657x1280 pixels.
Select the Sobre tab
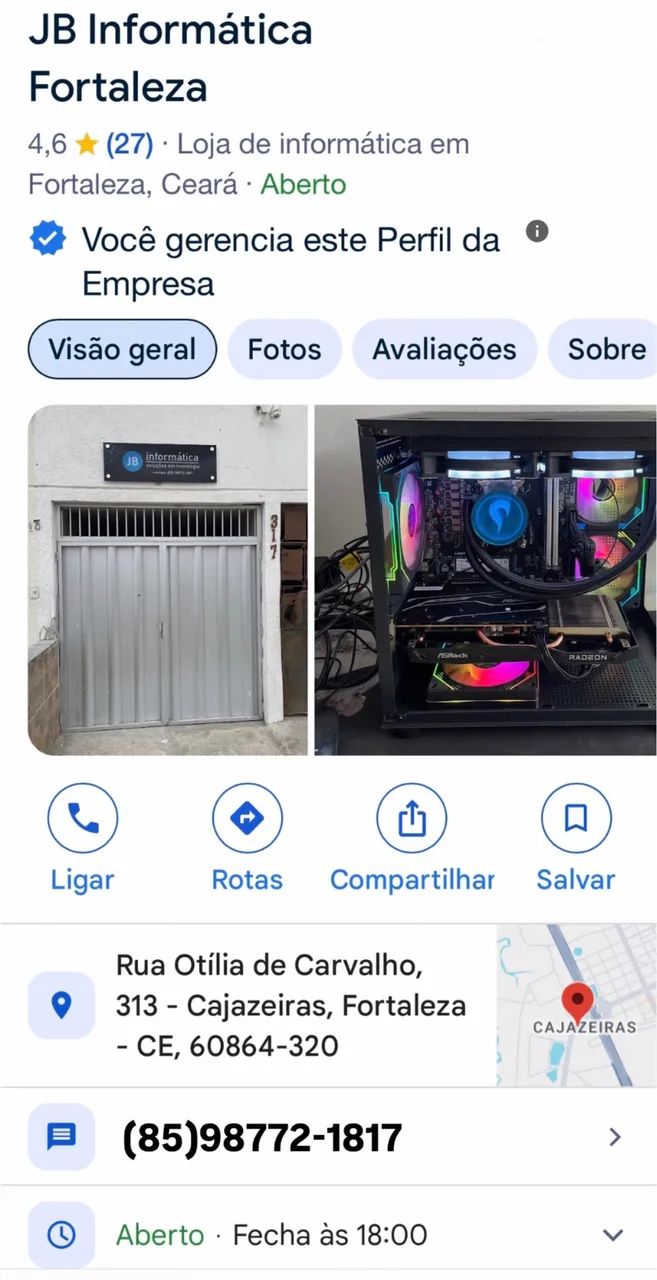tap(606, 350)
